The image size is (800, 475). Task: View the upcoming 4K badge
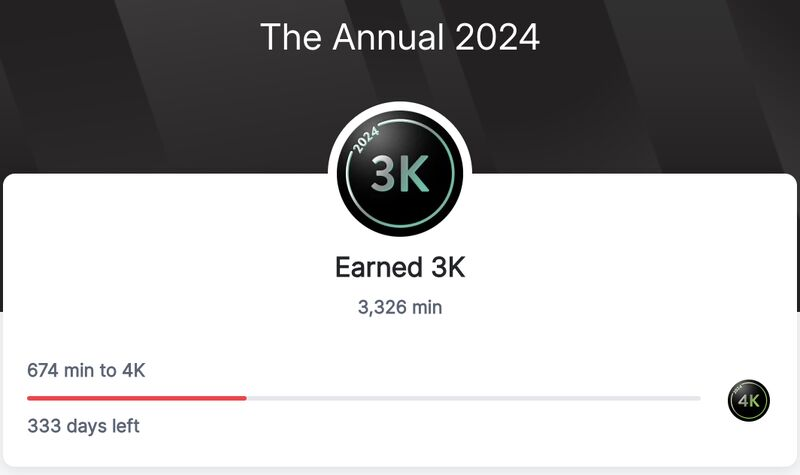coord(748,399)
